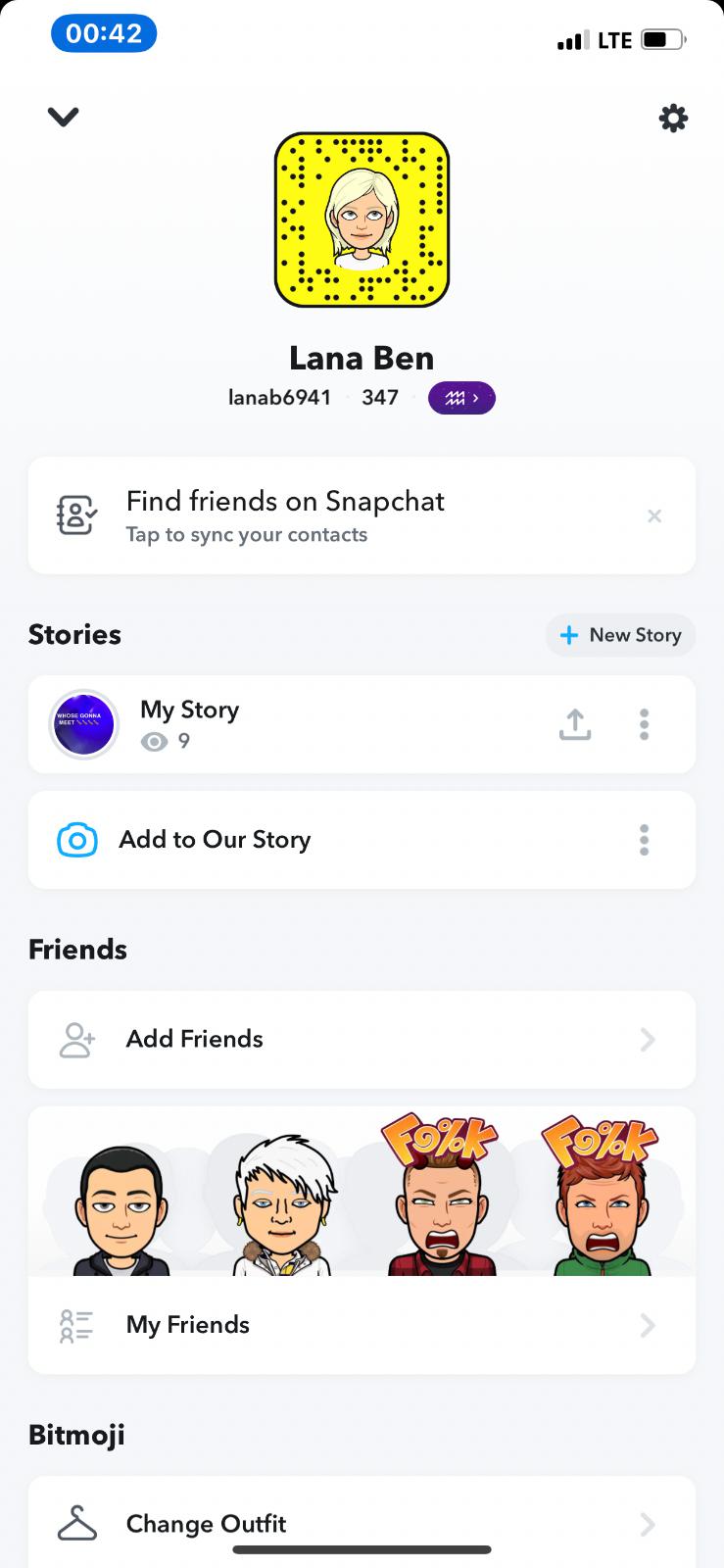Open the My Story options menu
724x1568 pixels.
(644, 724)
